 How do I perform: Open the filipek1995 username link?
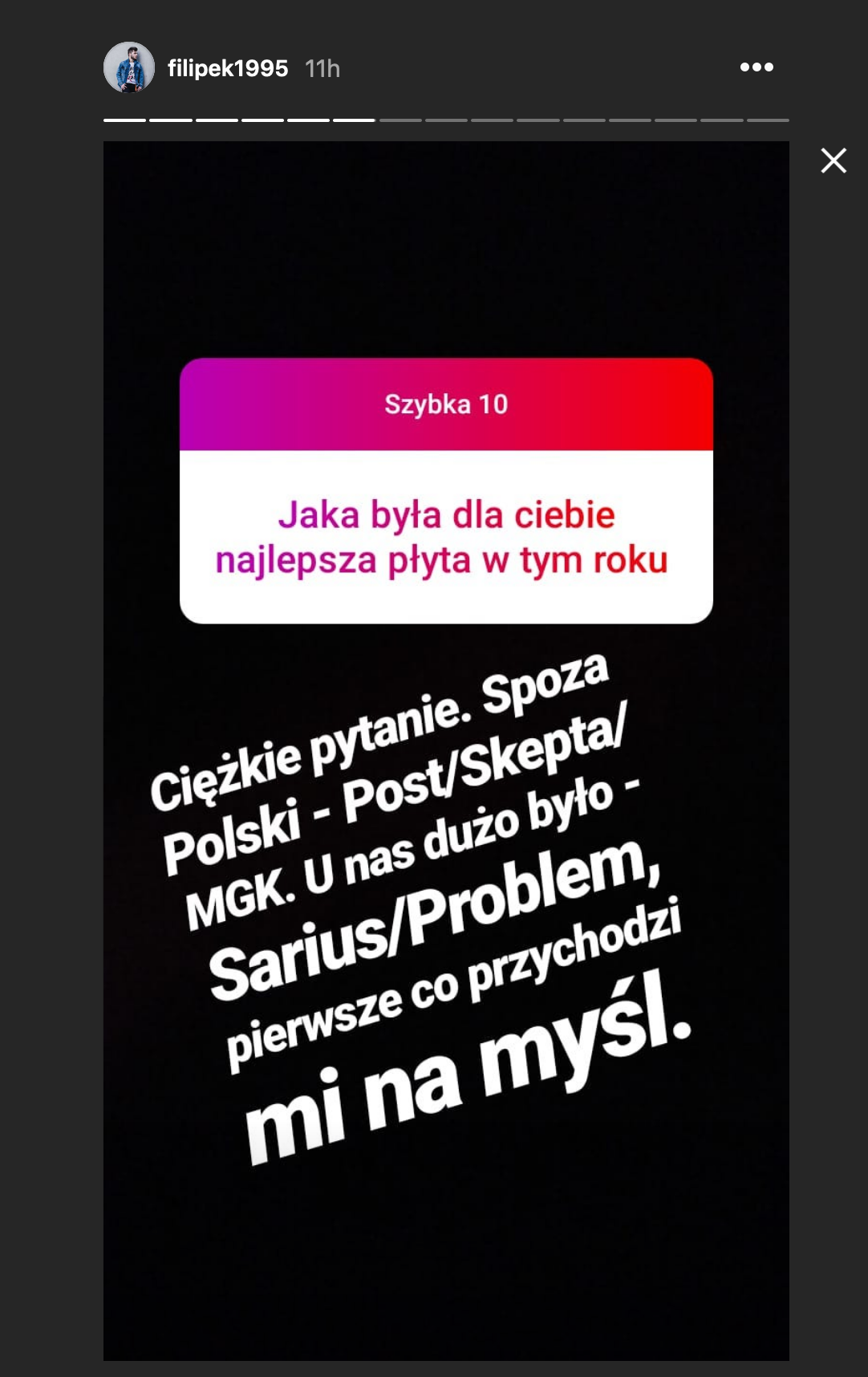pyautogui.click(x=227, y=68)
